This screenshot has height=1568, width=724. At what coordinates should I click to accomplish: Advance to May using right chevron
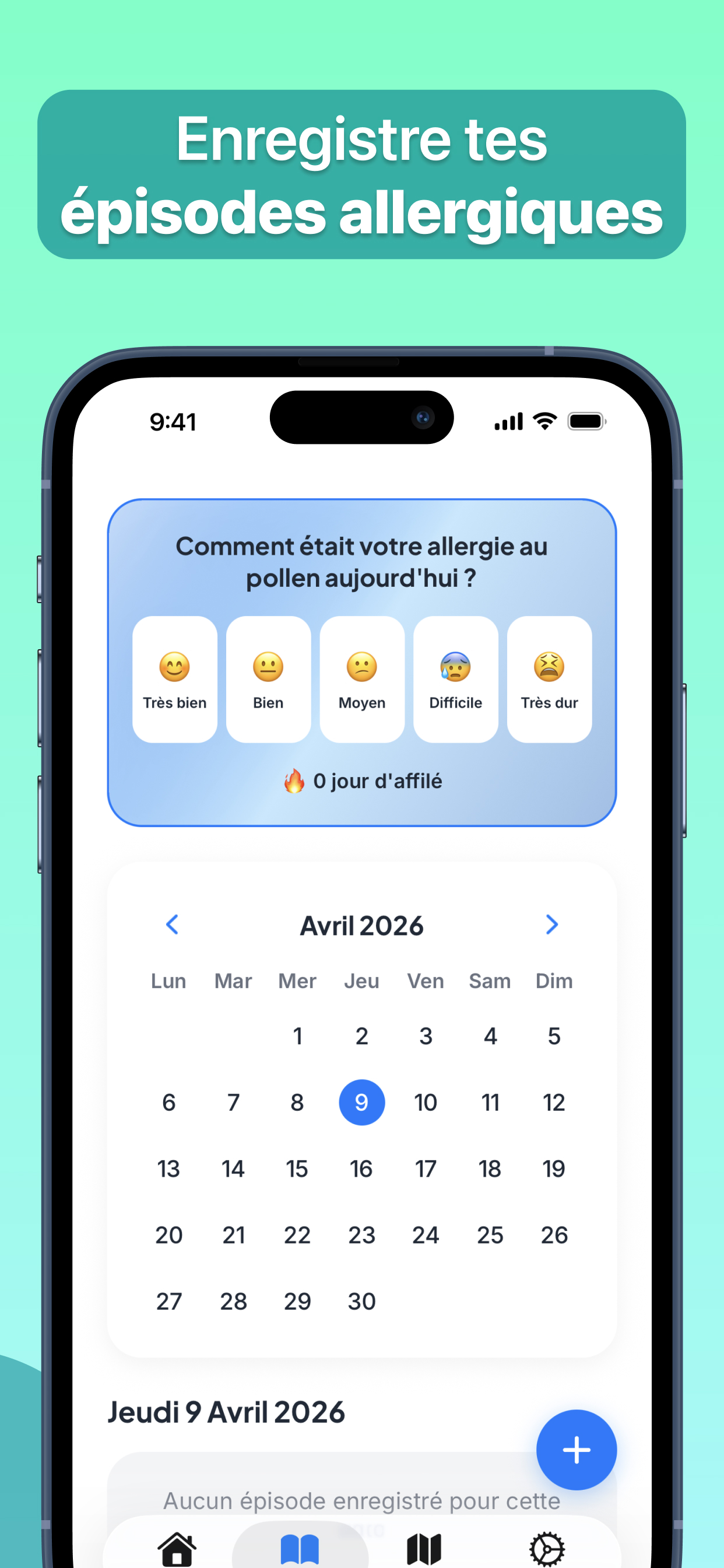tap(552, 925)
